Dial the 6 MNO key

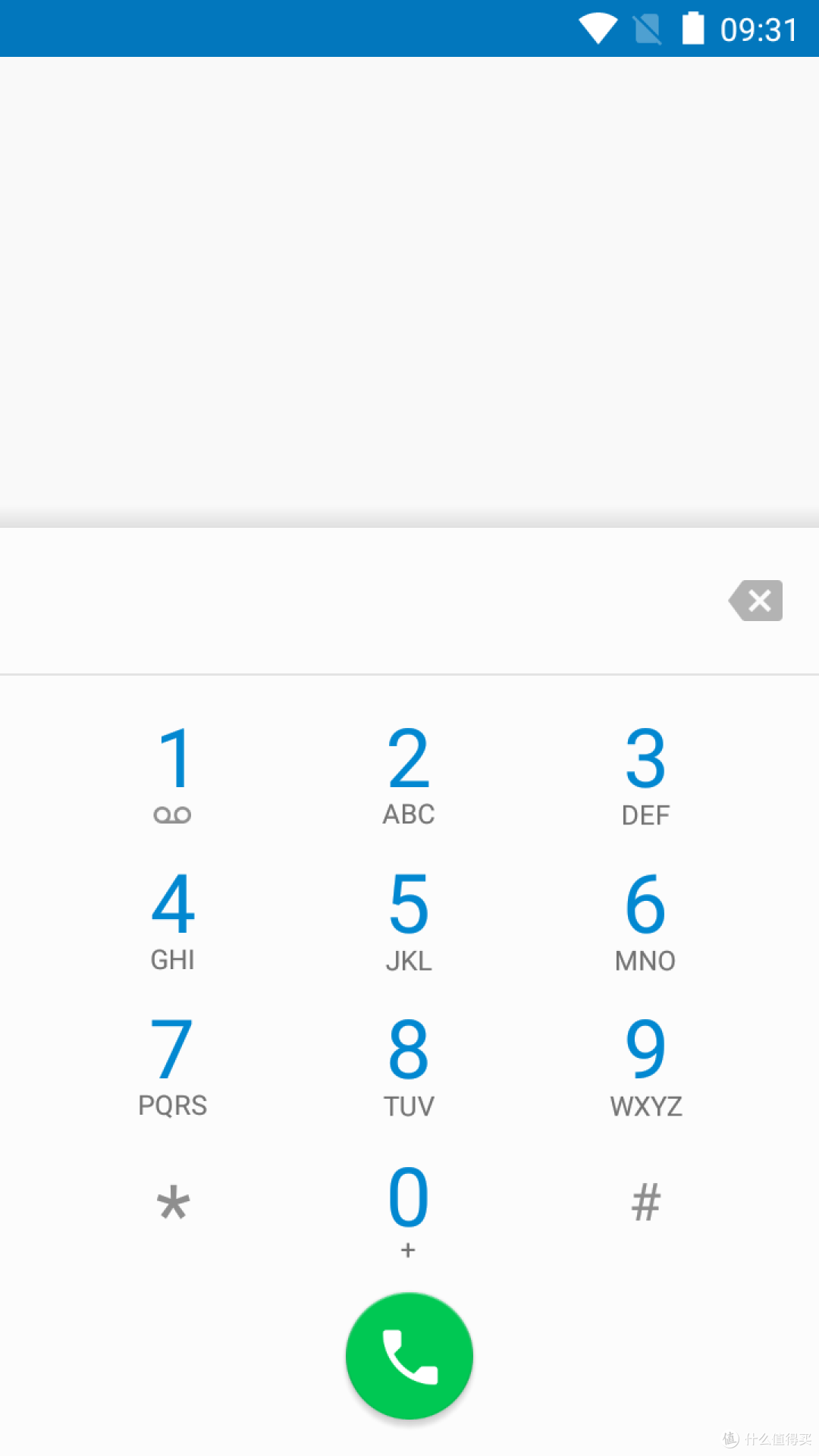(645, 921)
